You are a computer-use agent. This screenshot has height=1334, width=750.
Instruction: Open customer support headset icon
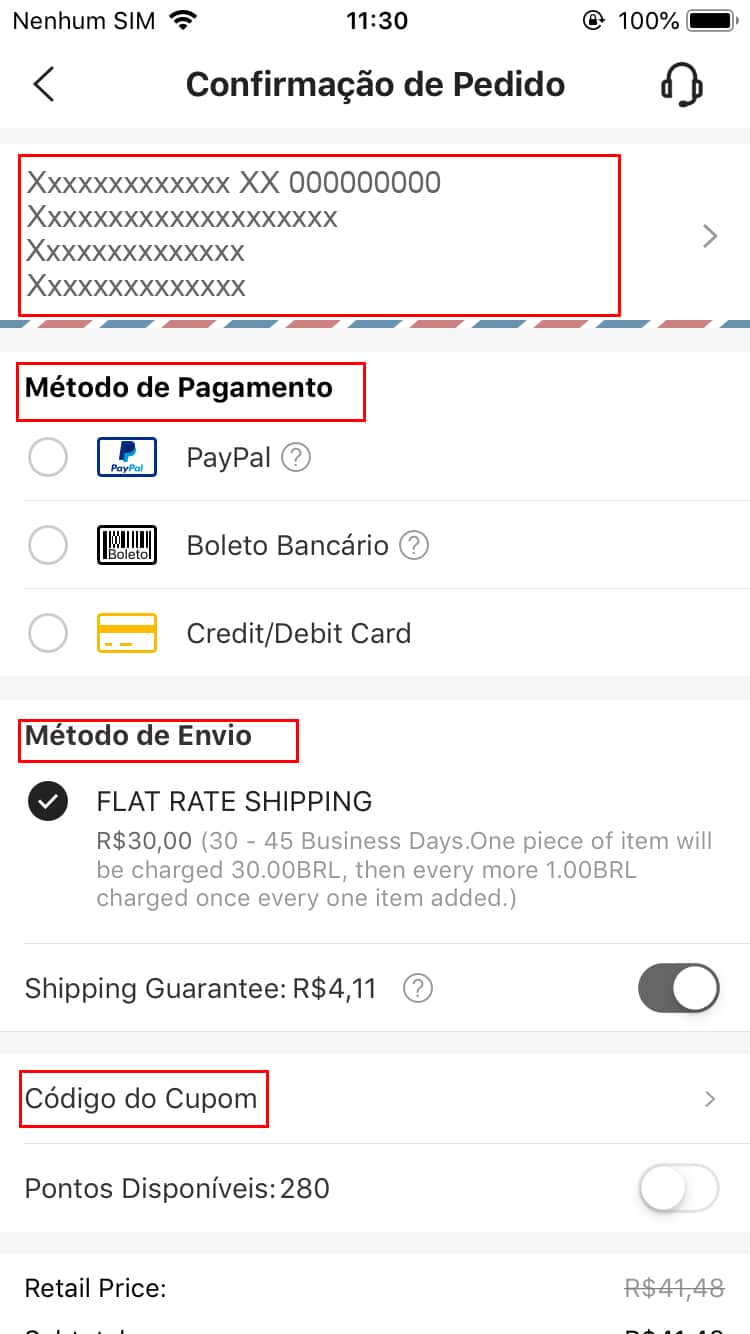(x=681, y=85)
